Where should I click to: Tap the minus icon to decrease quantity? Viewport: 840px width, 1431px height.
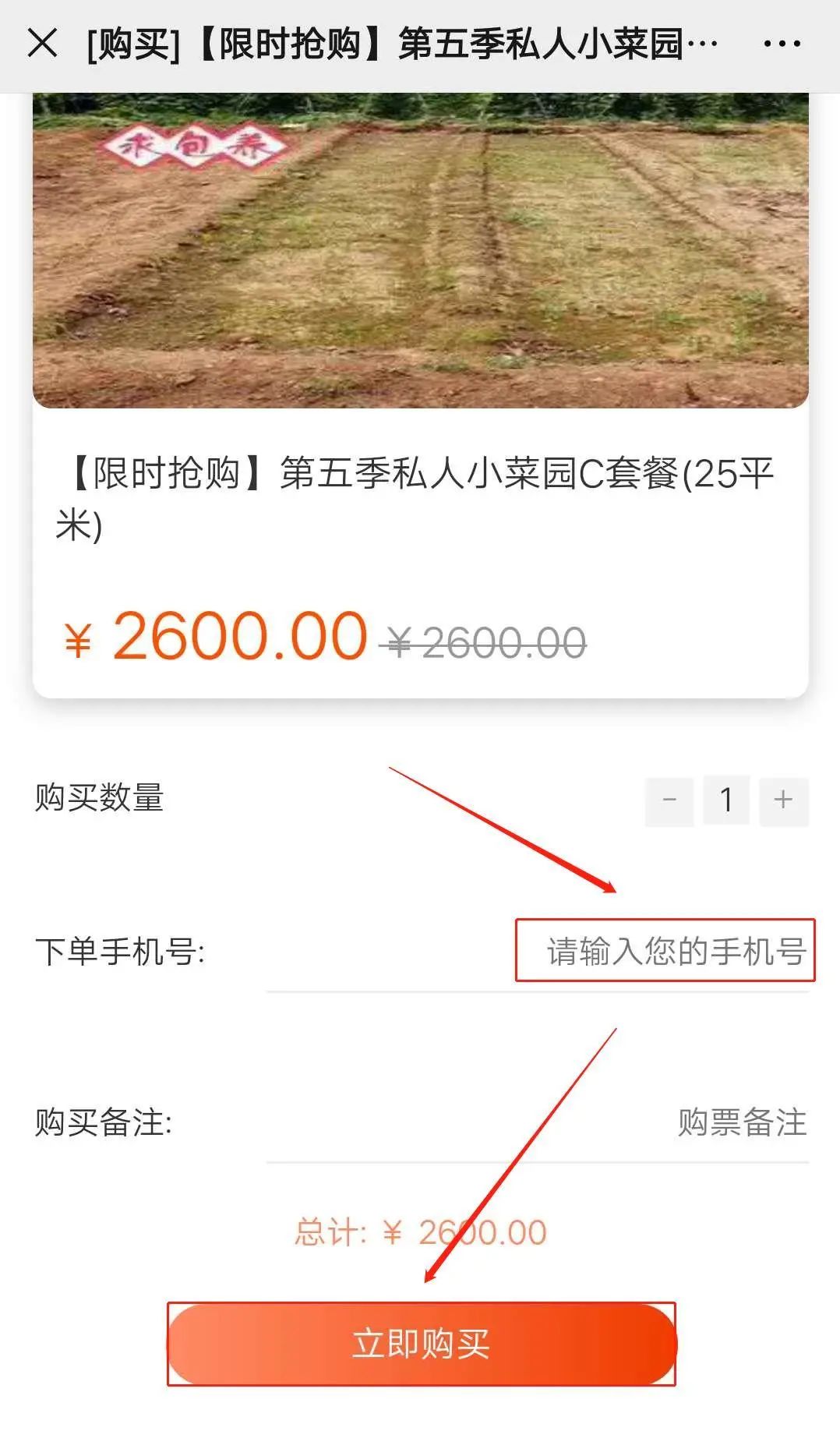click(x=669, y=800)
